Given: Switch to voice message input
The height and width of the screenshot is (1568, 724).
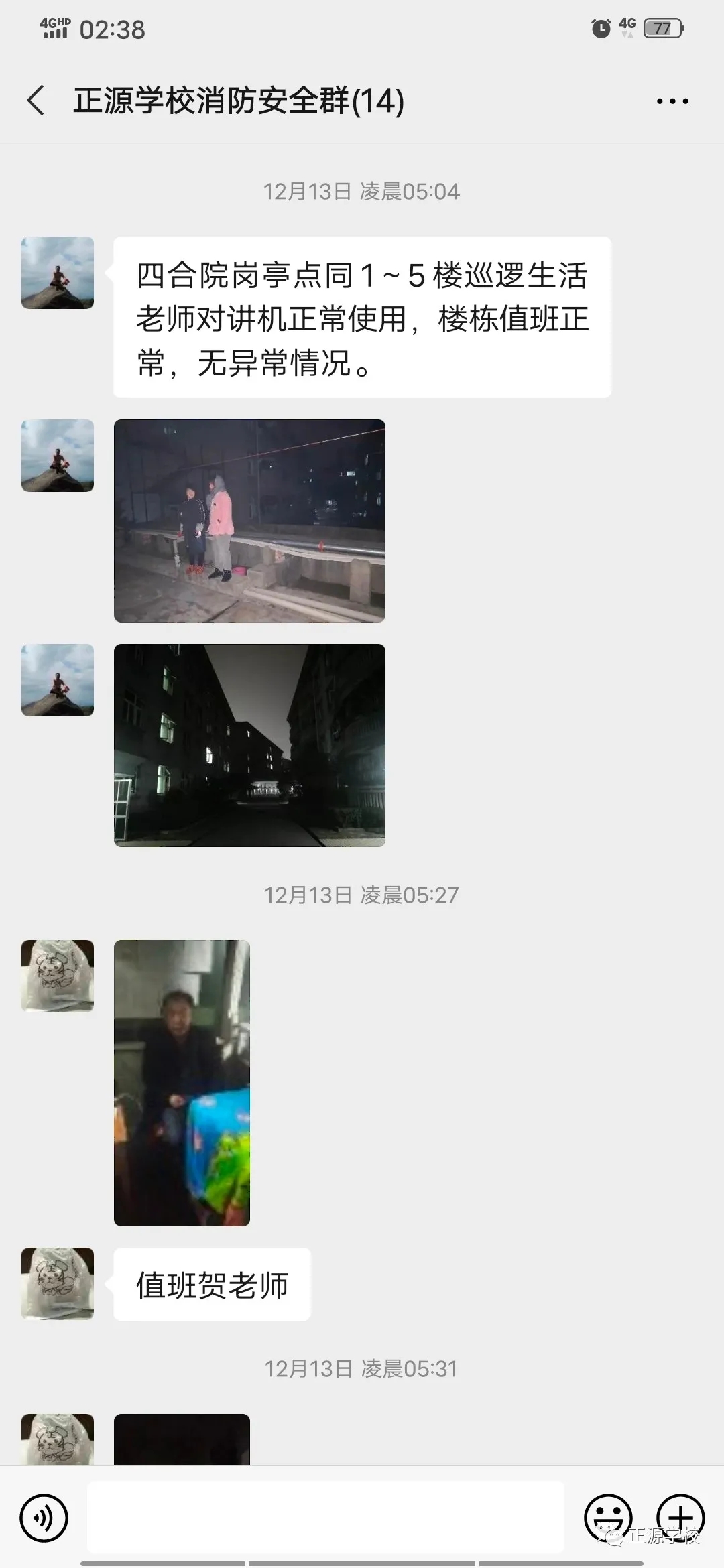Looking at the screenshot, I should click(44, 1518).
